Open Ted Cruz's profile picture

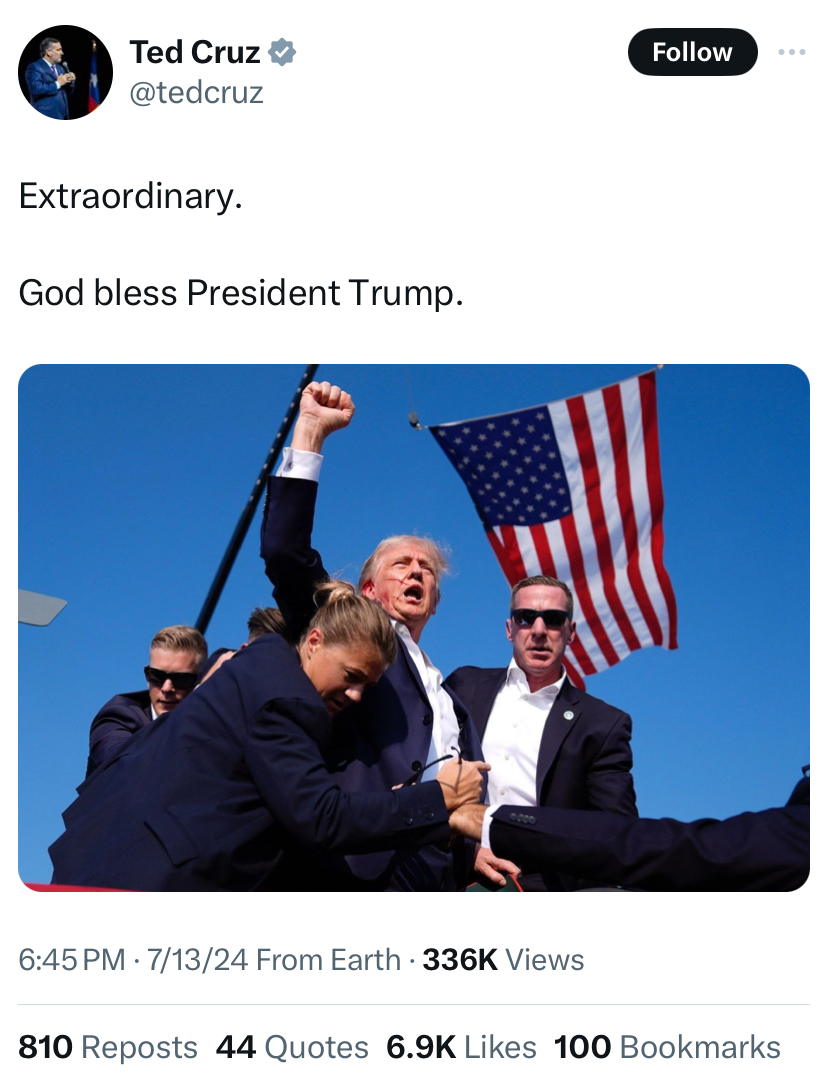pyautogui.click(x=65, y=72)
